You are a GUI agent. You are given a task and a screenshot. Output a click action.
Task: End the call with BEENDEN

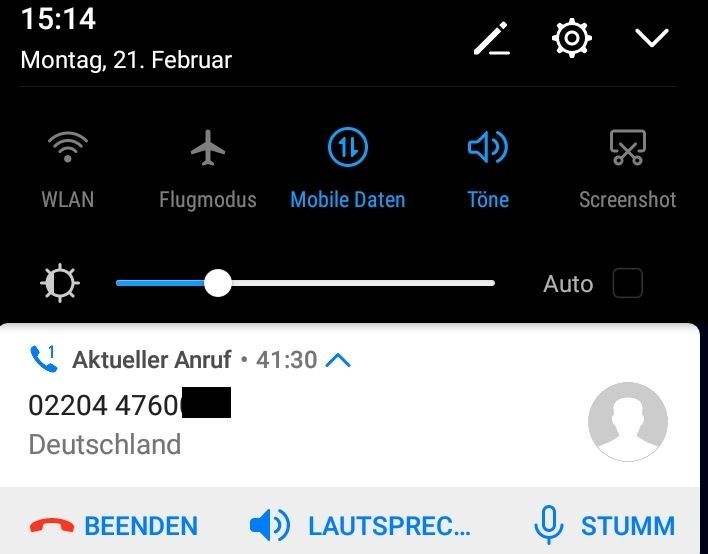[114, 525]
